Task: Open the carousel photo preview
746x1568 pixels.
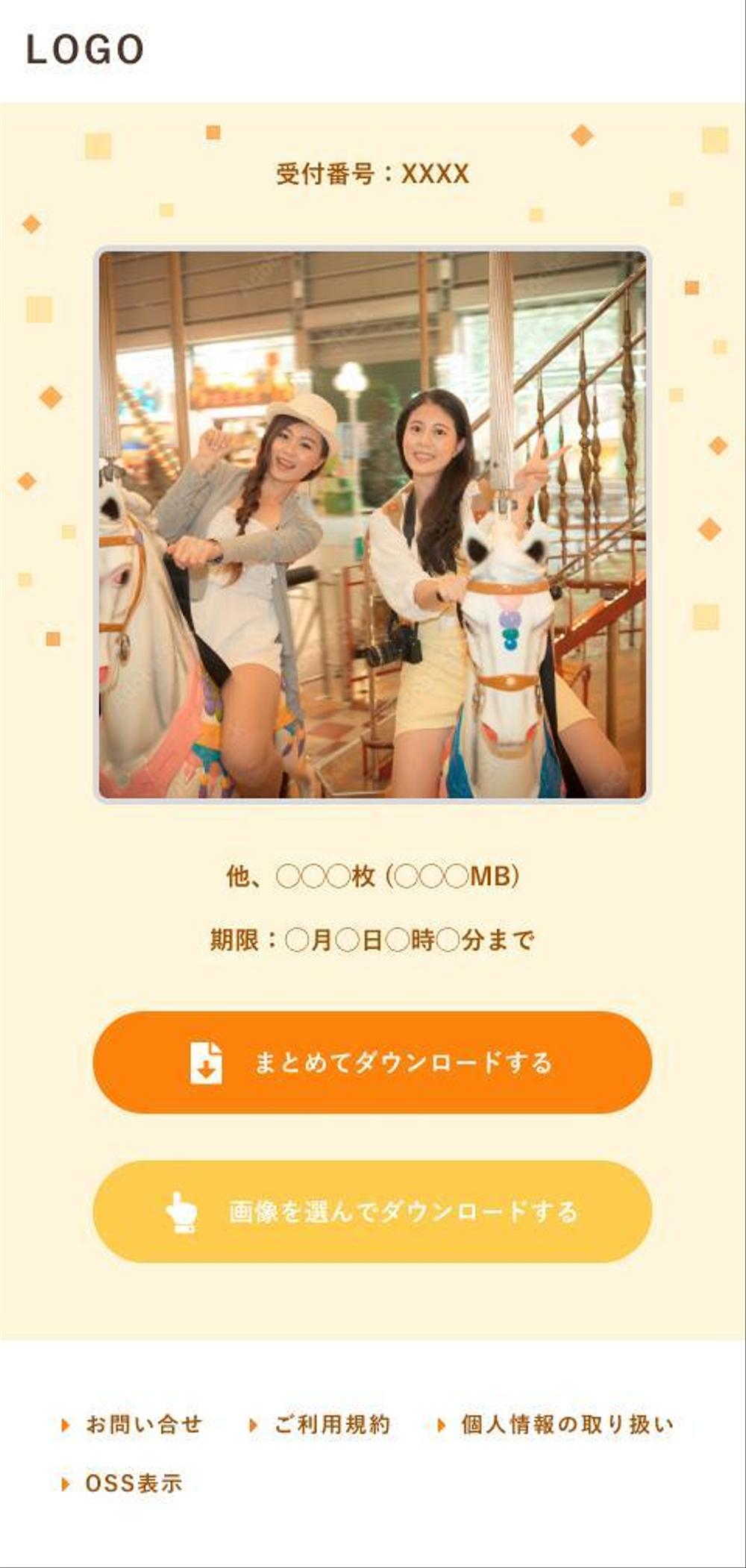Action: point(372,524)
